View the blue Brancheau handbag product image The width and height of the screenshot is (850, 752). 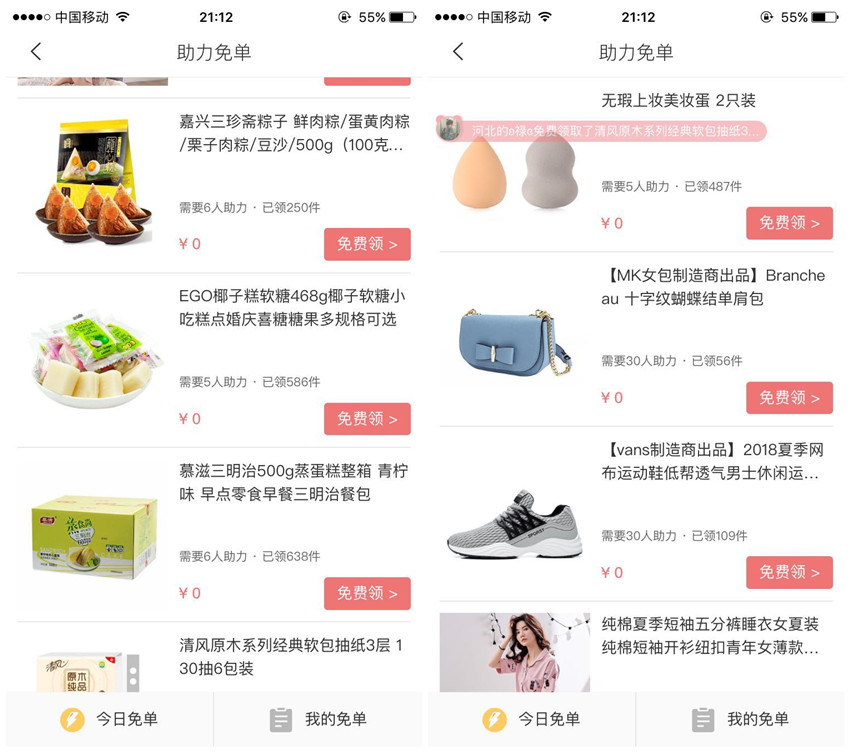(x=514, y=340)
